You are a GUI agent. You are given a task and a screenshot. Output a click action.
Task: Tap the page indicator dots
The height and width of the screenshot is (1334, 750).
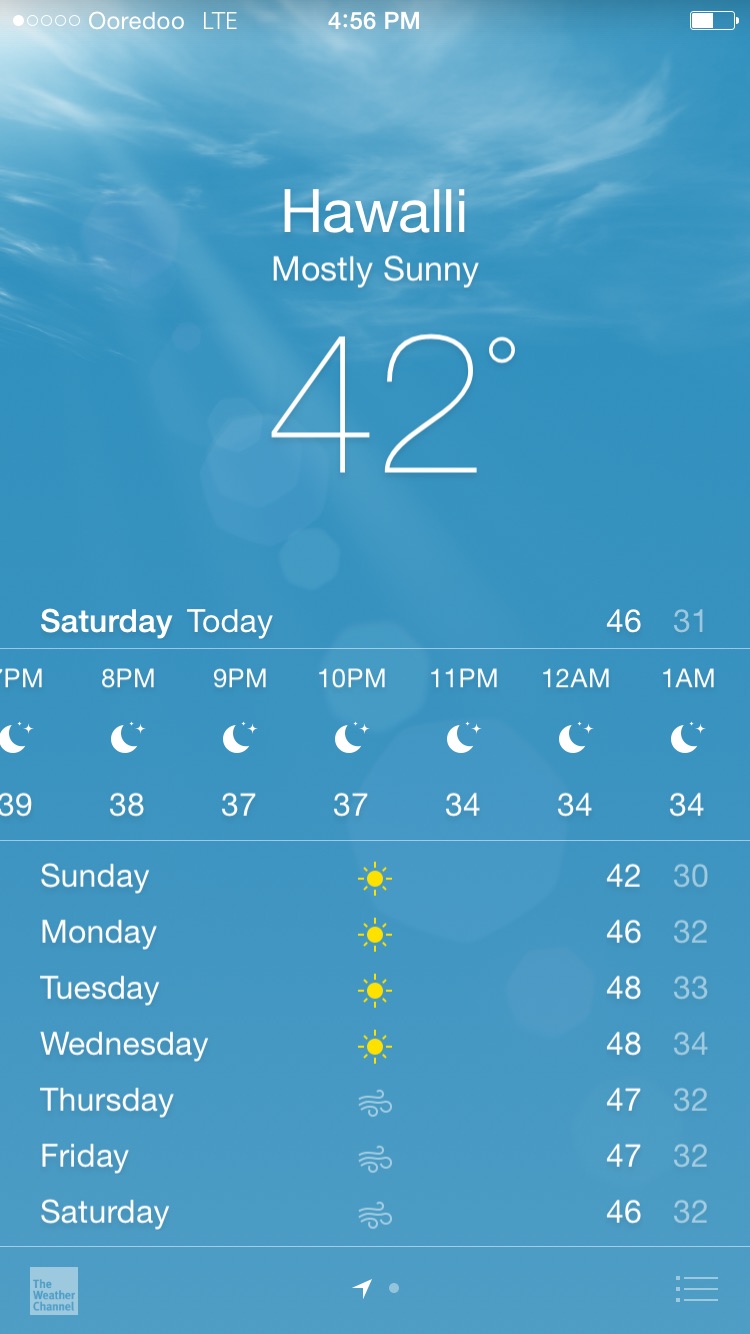click(377, 1289)
